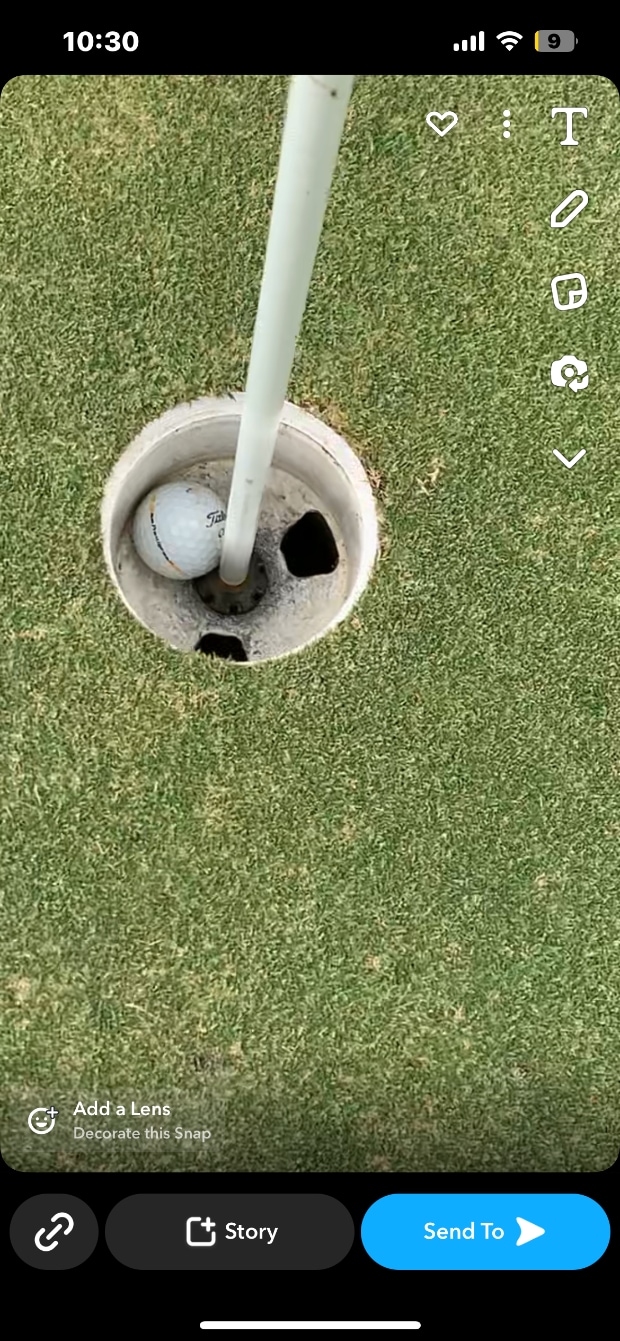Tap Send To to pick recipients
The height and width of the screenshot is (1341, 620).
click(x=485, y=1231)
